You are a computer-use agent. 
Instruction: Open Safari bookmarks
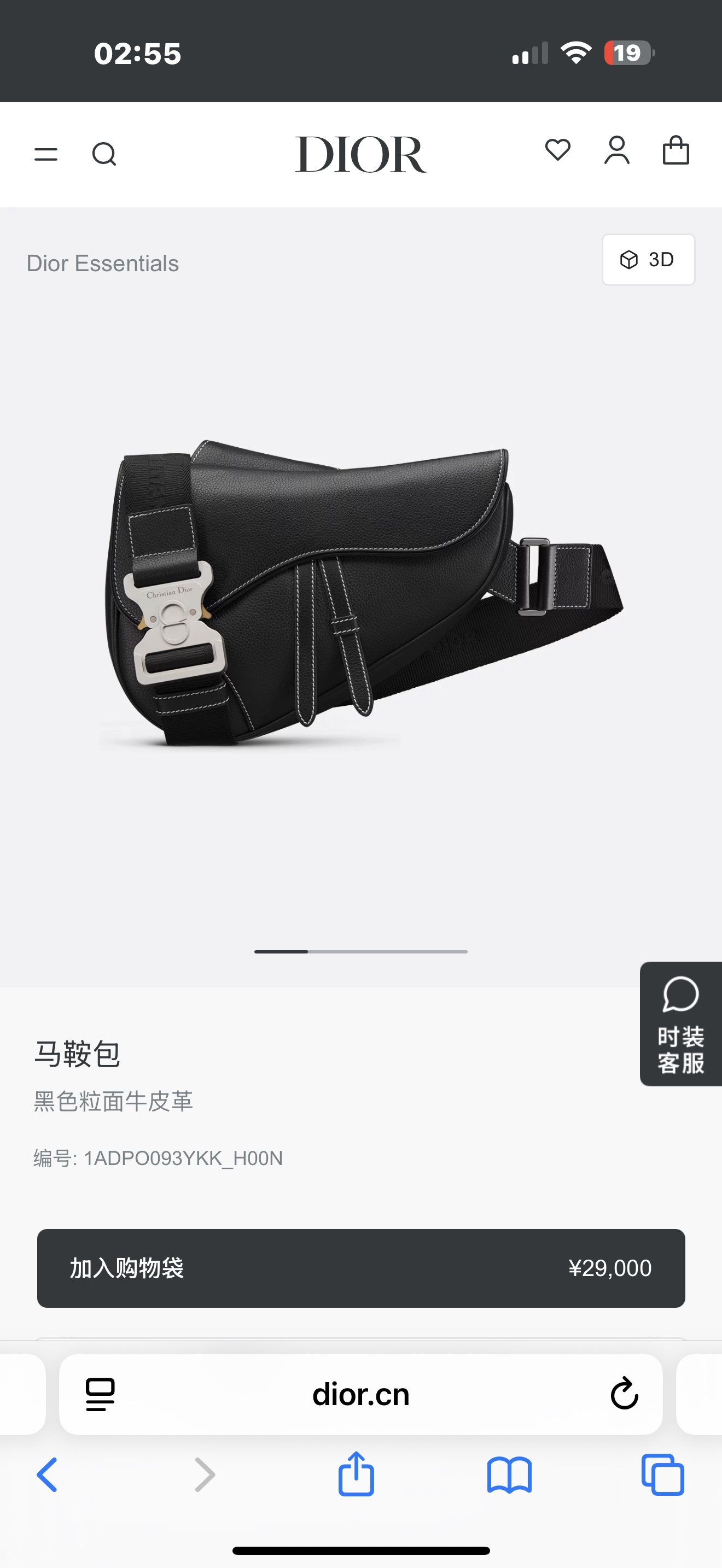pos(510,1475)
